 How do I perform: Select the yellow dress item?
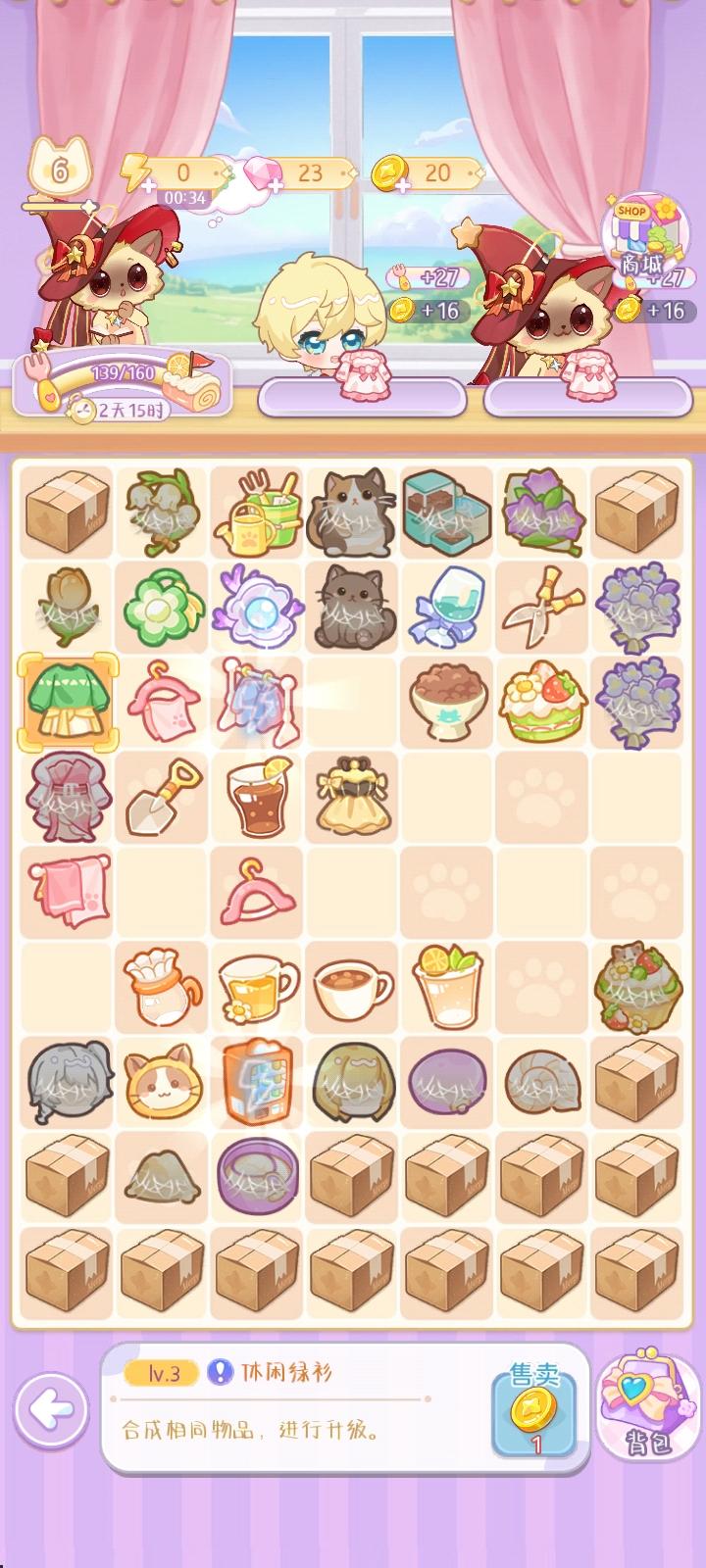[x=351, y=799]
